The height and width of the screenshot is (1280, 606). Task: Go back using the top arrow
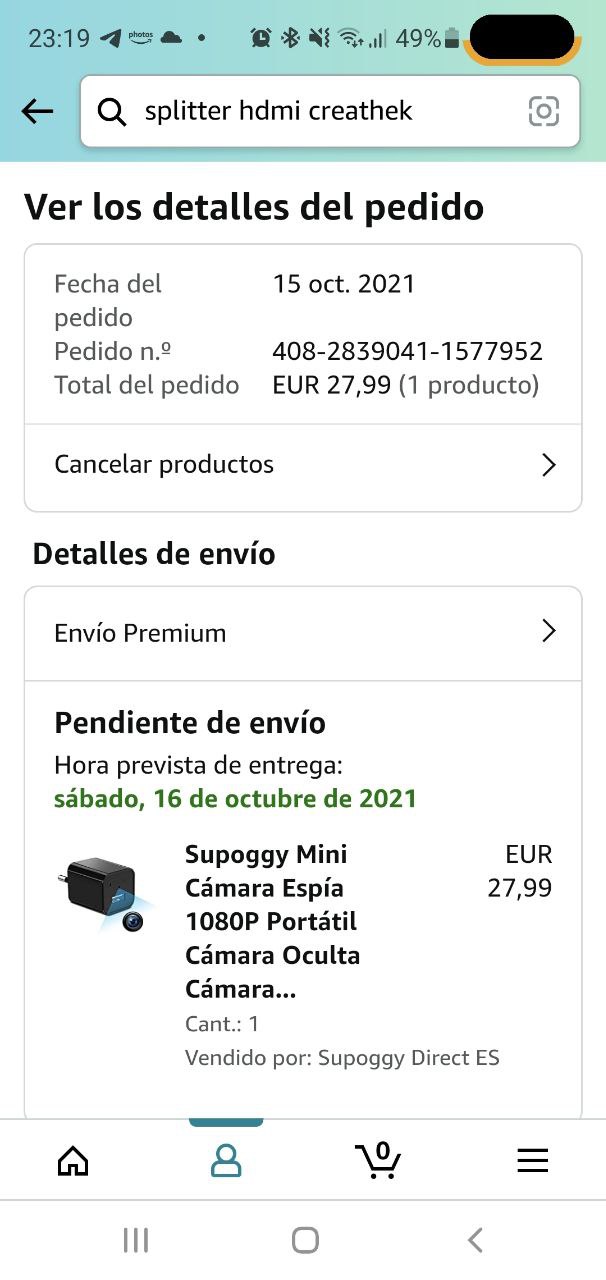(x=37, y=111)
